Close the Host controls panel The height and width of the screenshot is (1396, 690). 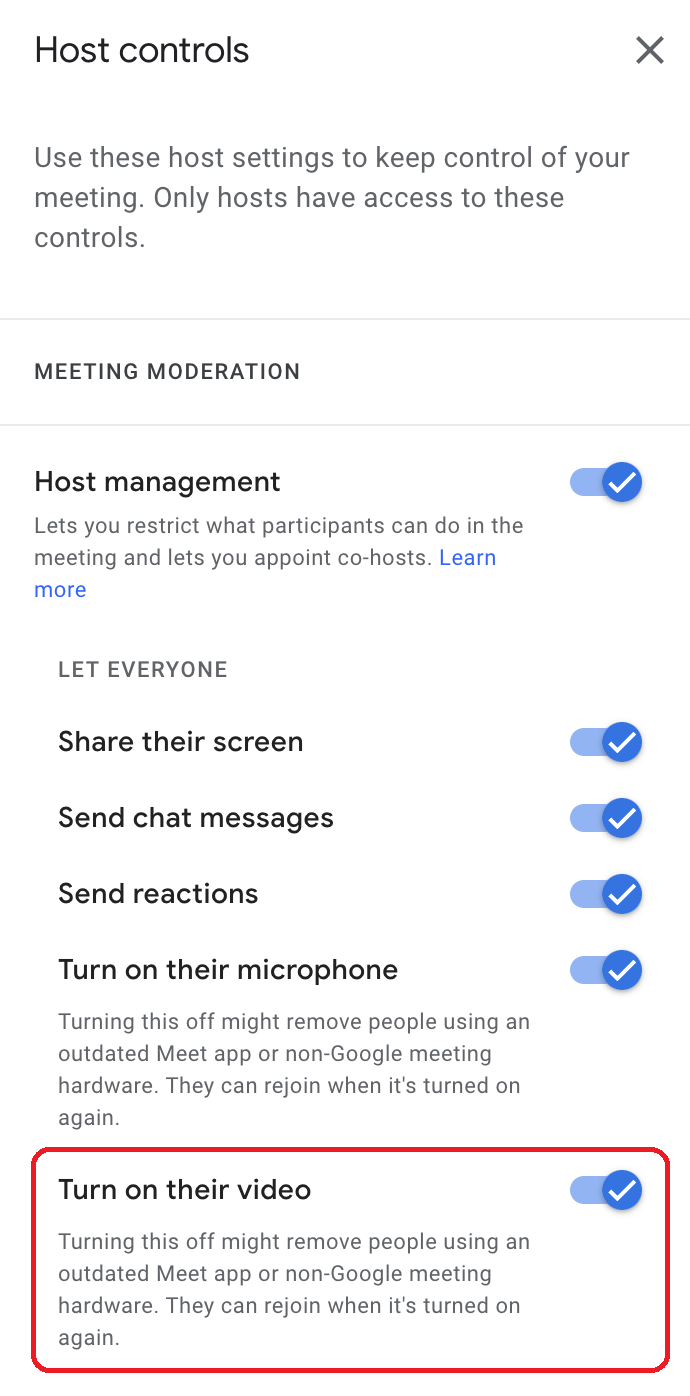point(649,50)
